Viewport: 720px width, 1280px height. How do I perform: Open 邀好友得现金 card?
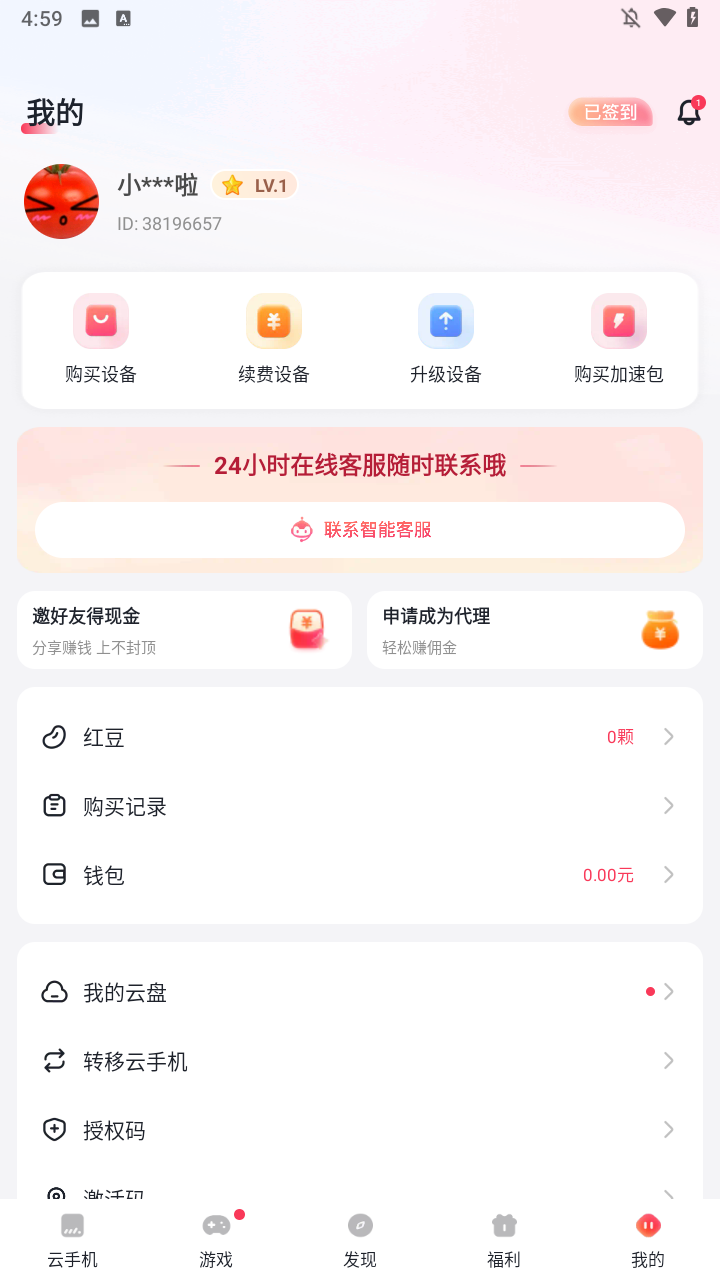[184, 630]
